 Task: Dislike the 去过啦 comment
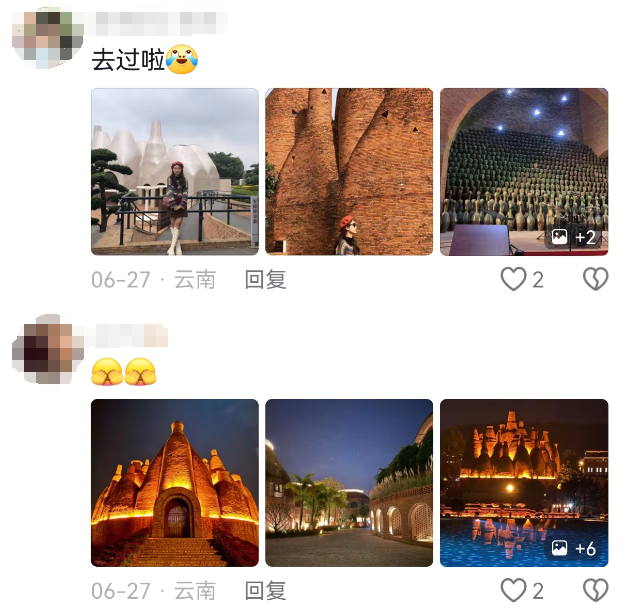(596, 280)
